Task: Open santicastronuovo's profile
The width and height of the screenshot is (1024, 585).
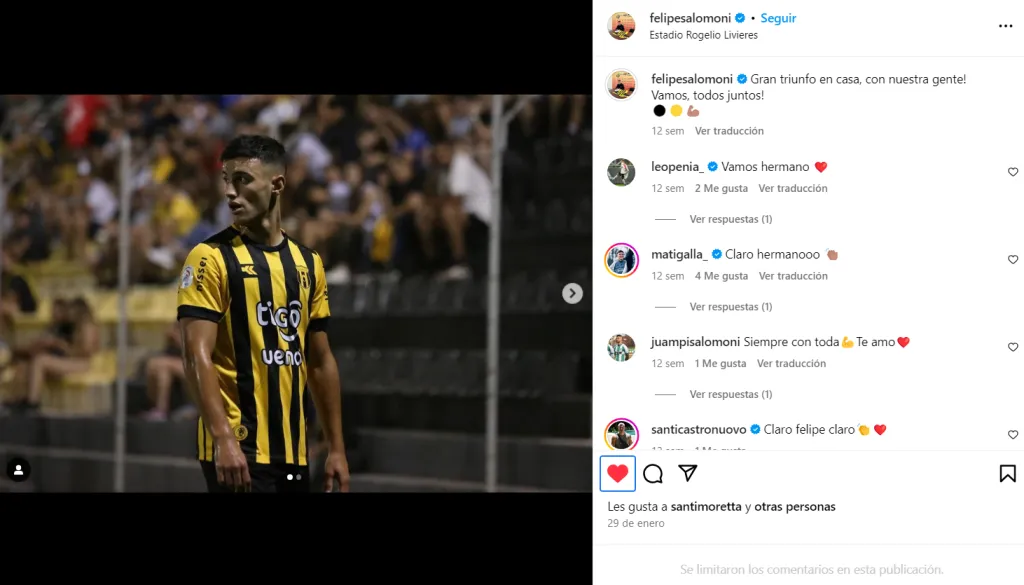Action: coord(698,429)
